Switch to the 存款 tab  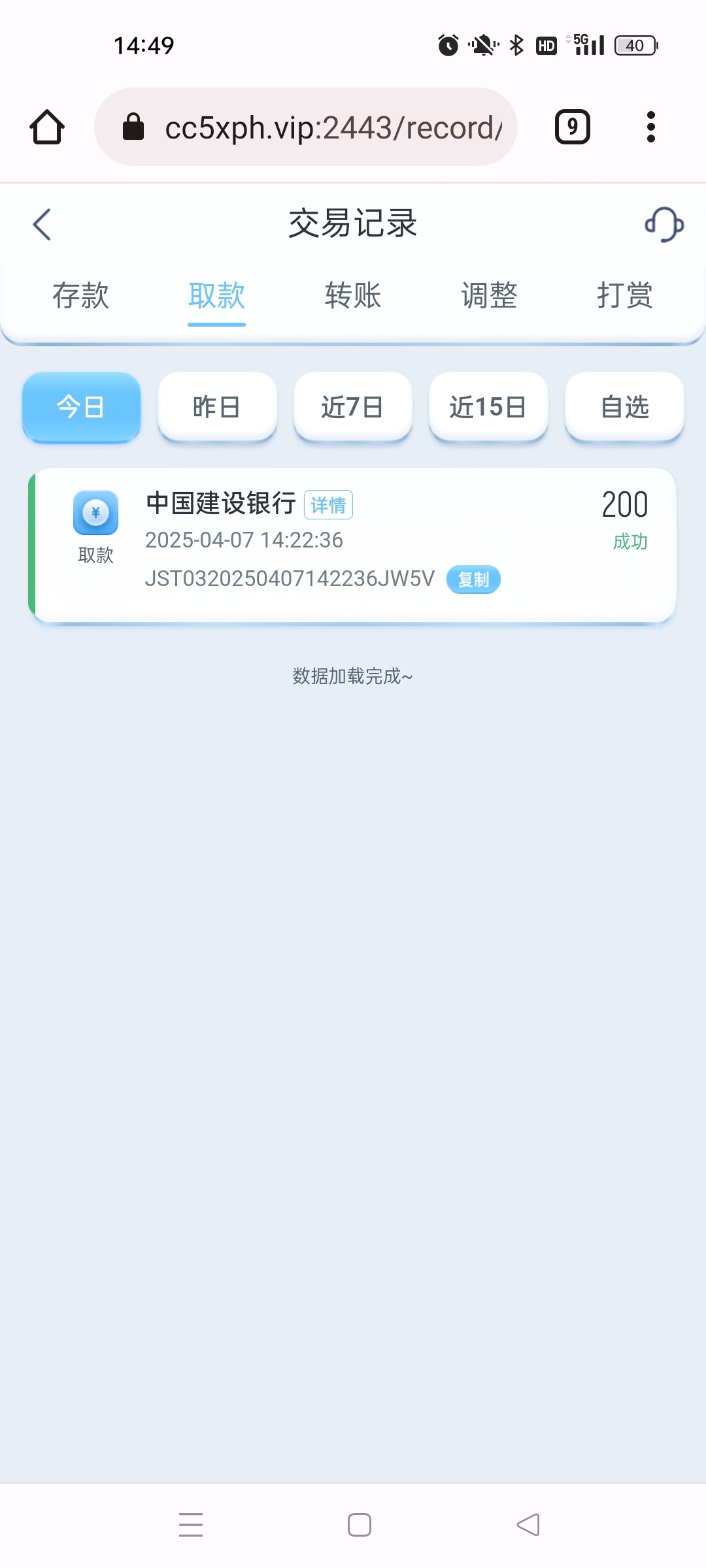[x=80, y=295]
